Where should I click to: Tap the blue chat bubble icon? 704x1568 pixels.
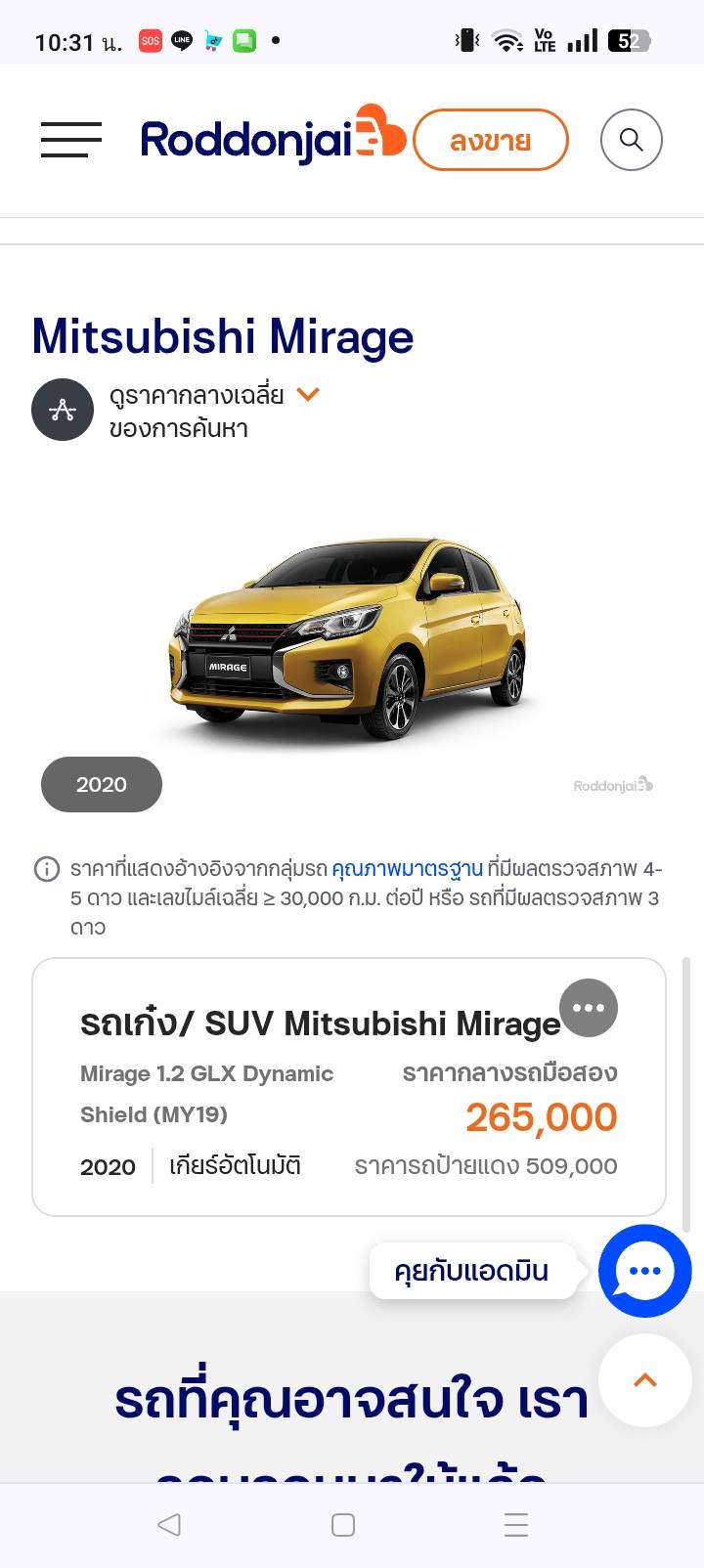click(x=644, y=1271)
